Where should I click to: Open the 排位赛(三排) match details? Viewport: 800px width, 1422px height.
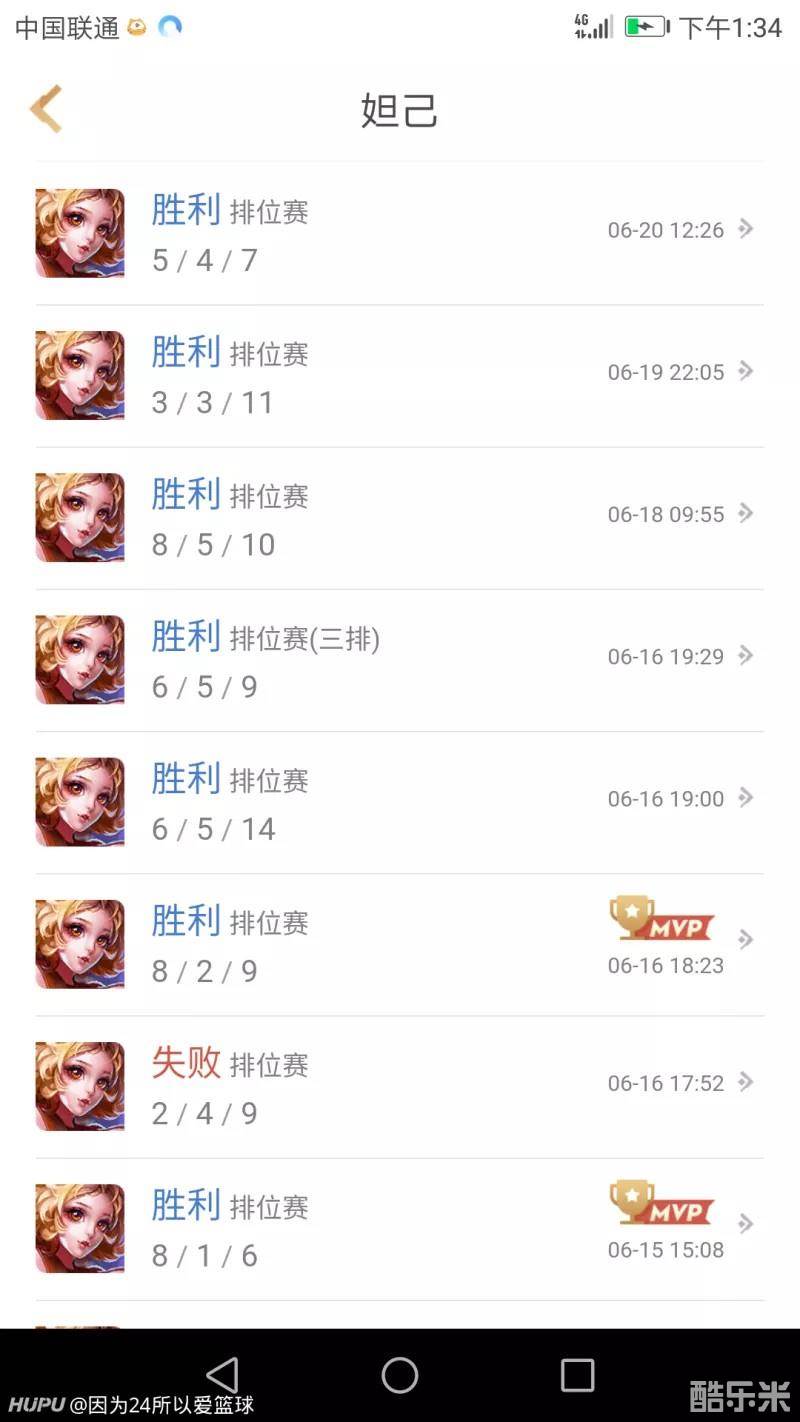click(400, 659)
